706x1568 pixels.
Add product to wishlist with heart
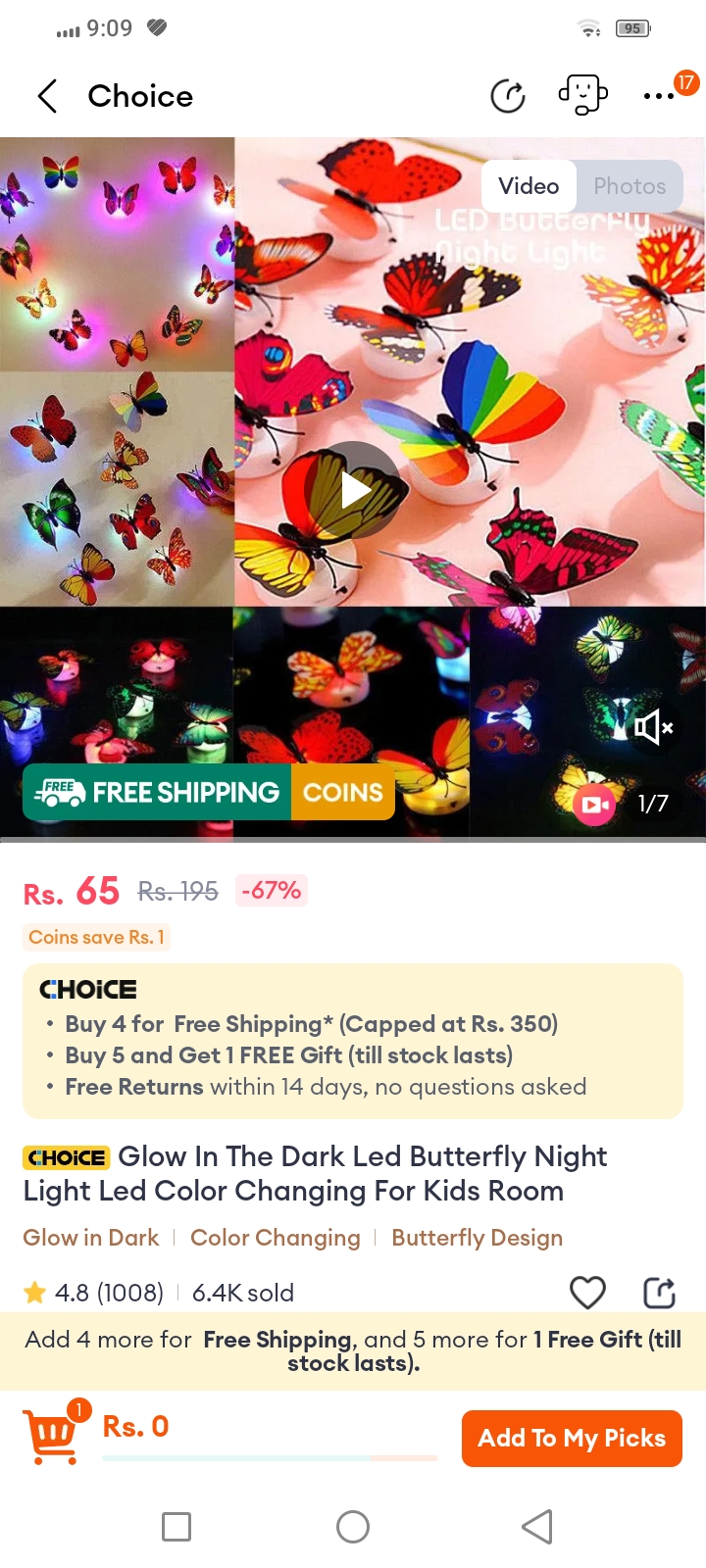click(587, 1293)
